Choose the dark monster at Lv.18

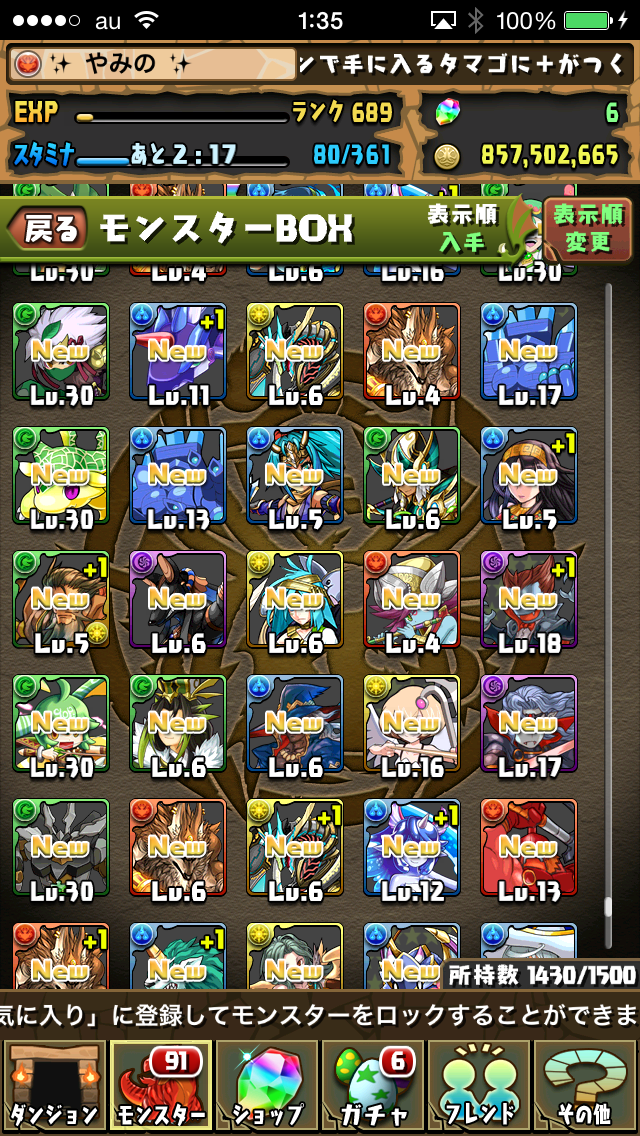(529, 600)
